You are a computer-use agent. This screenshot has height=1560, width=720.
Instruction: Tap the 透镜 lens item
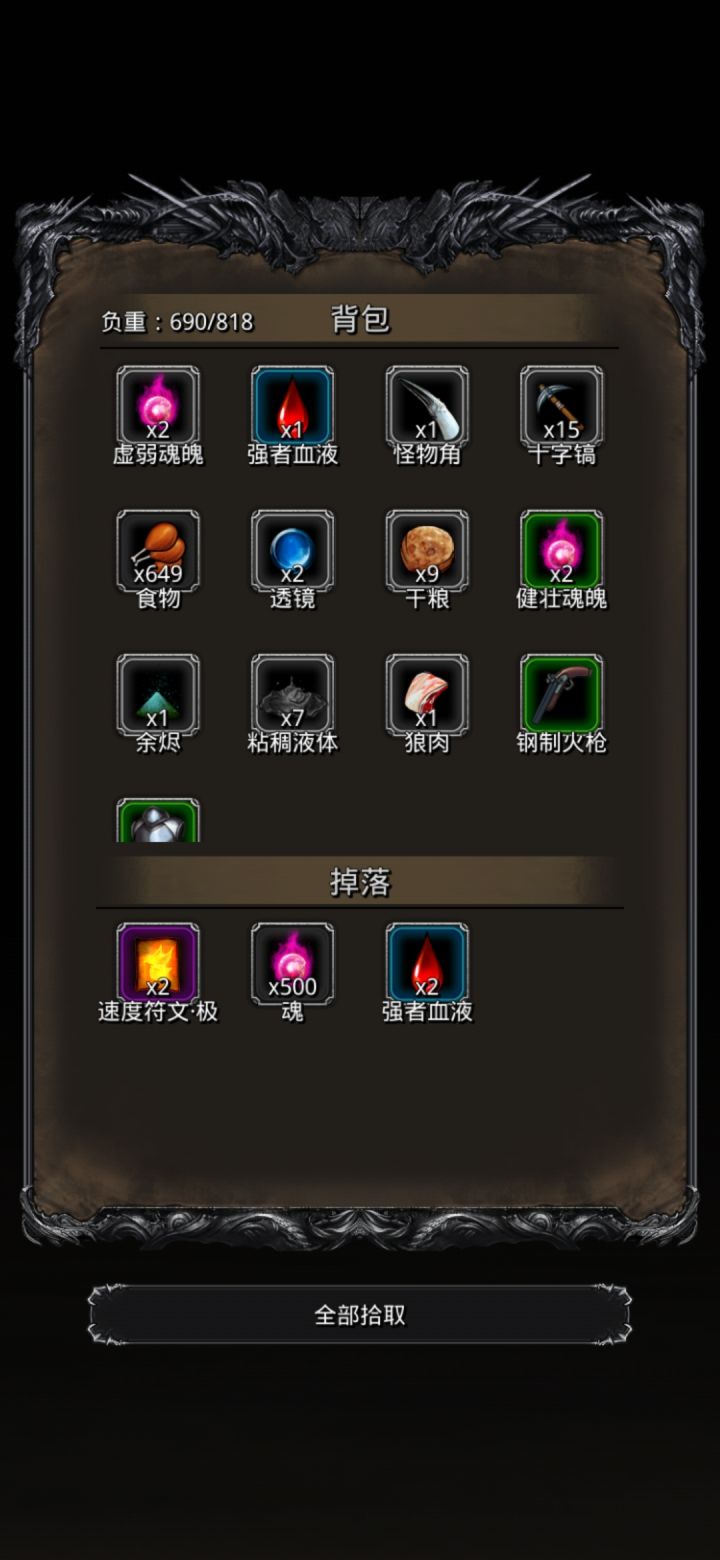[x=292, y=557]
